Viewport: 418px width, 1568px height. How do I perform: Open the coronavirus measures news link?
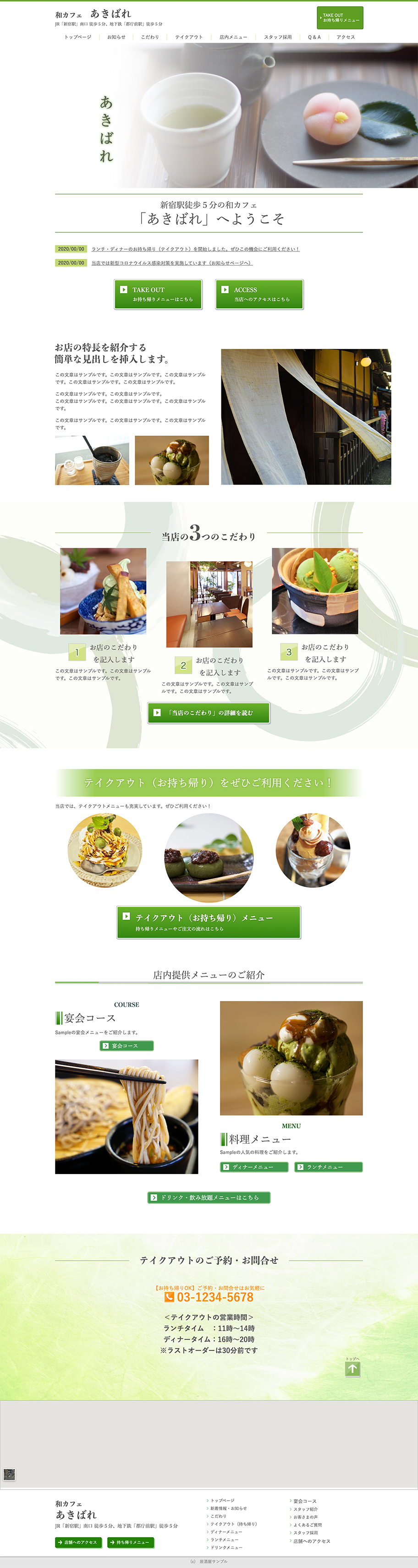click(171, 263)
